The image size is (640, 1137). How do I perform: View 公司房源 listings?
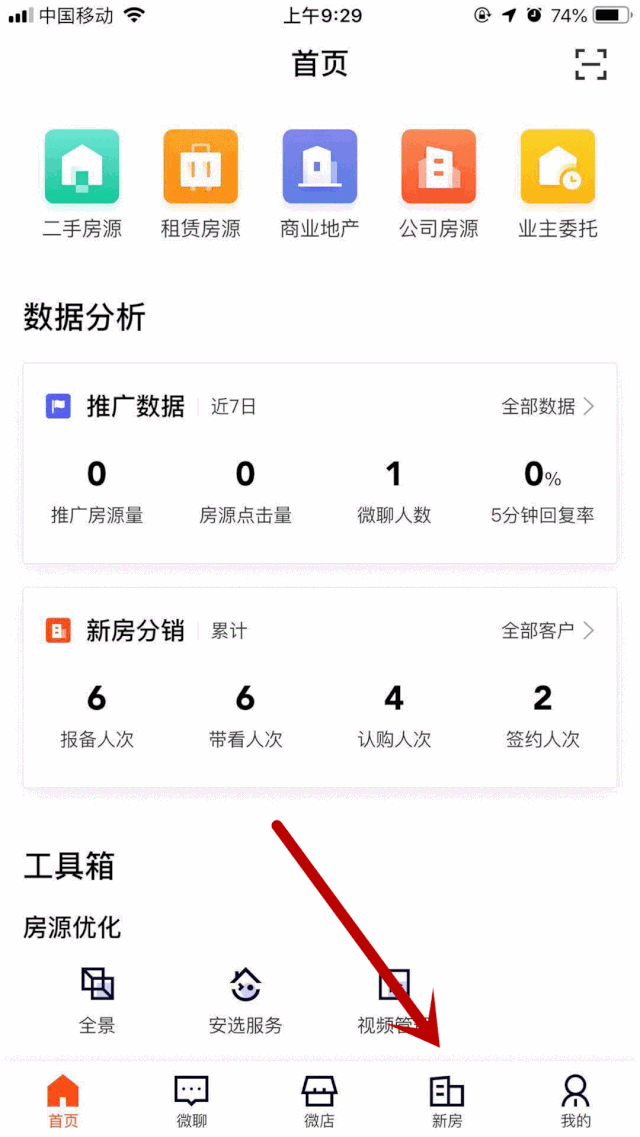click(438, 185)
